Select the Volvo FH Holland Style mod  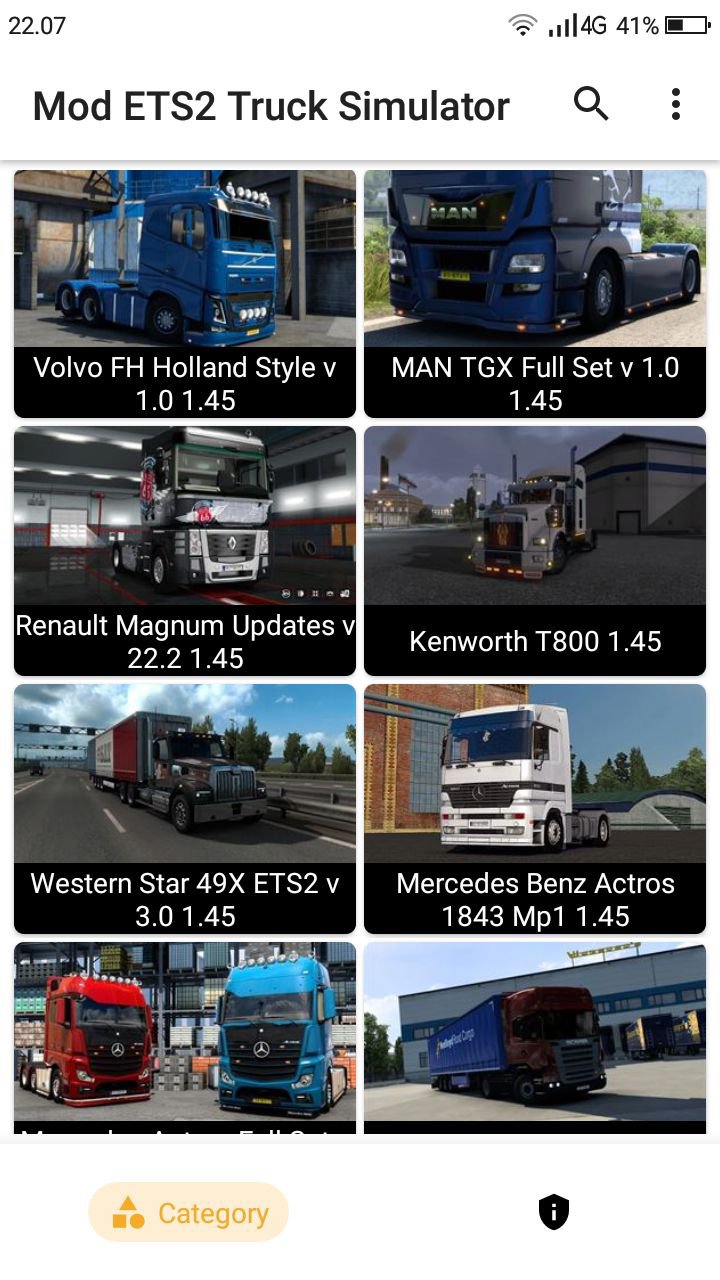coord(184,293)
